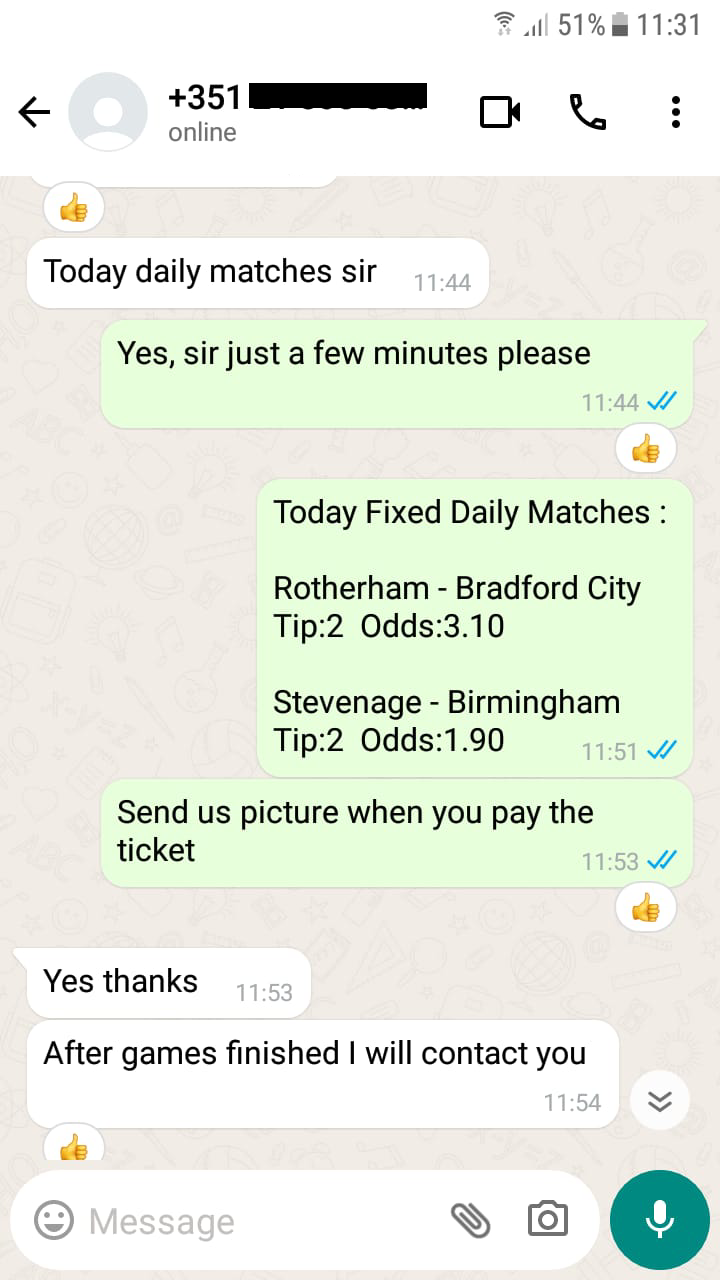Open the camera from the message bar
The height and width of the screenshot is (1280, 720).
point(547,1220)
